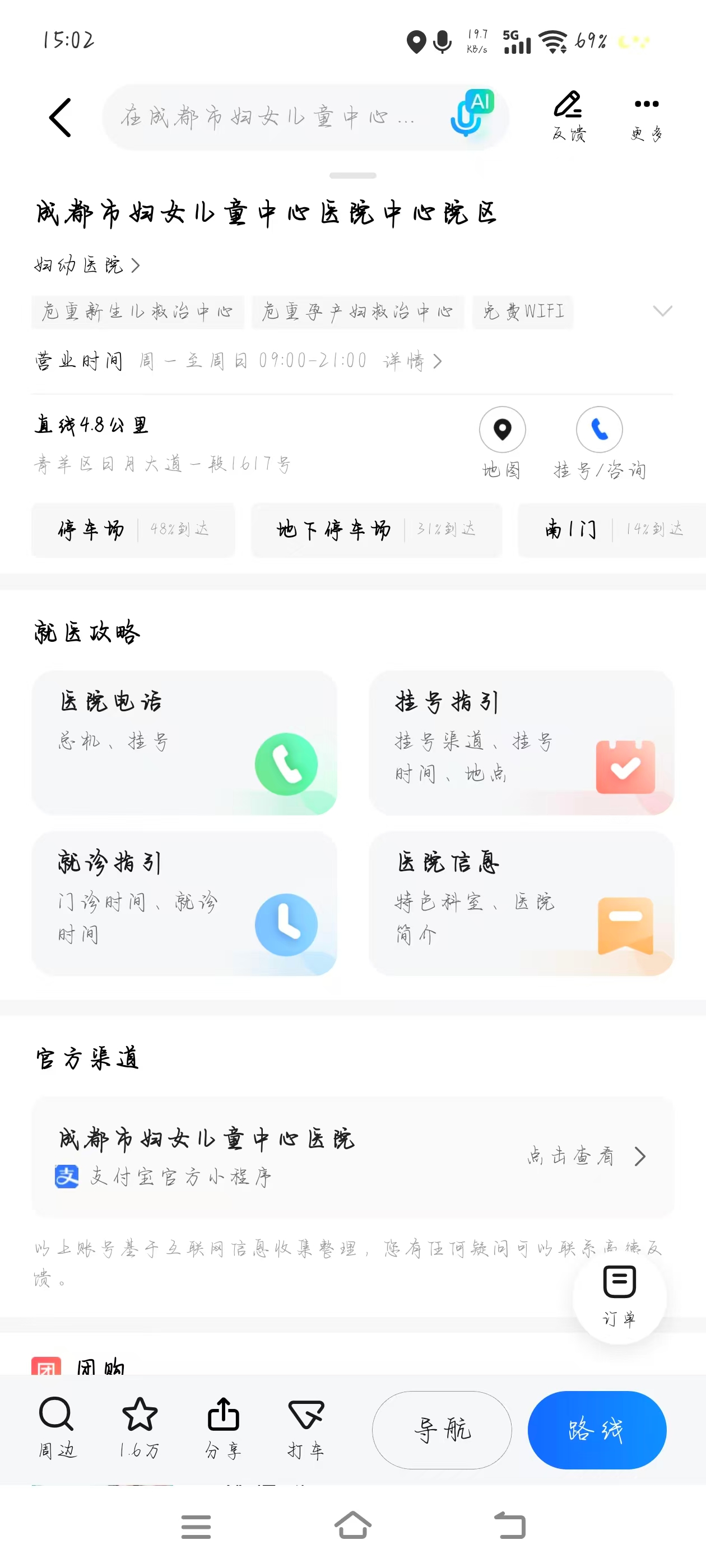The width and height of the screenshot is (706, 1568).
Task: Start 导航 to the hospital
Action: 442,1429
